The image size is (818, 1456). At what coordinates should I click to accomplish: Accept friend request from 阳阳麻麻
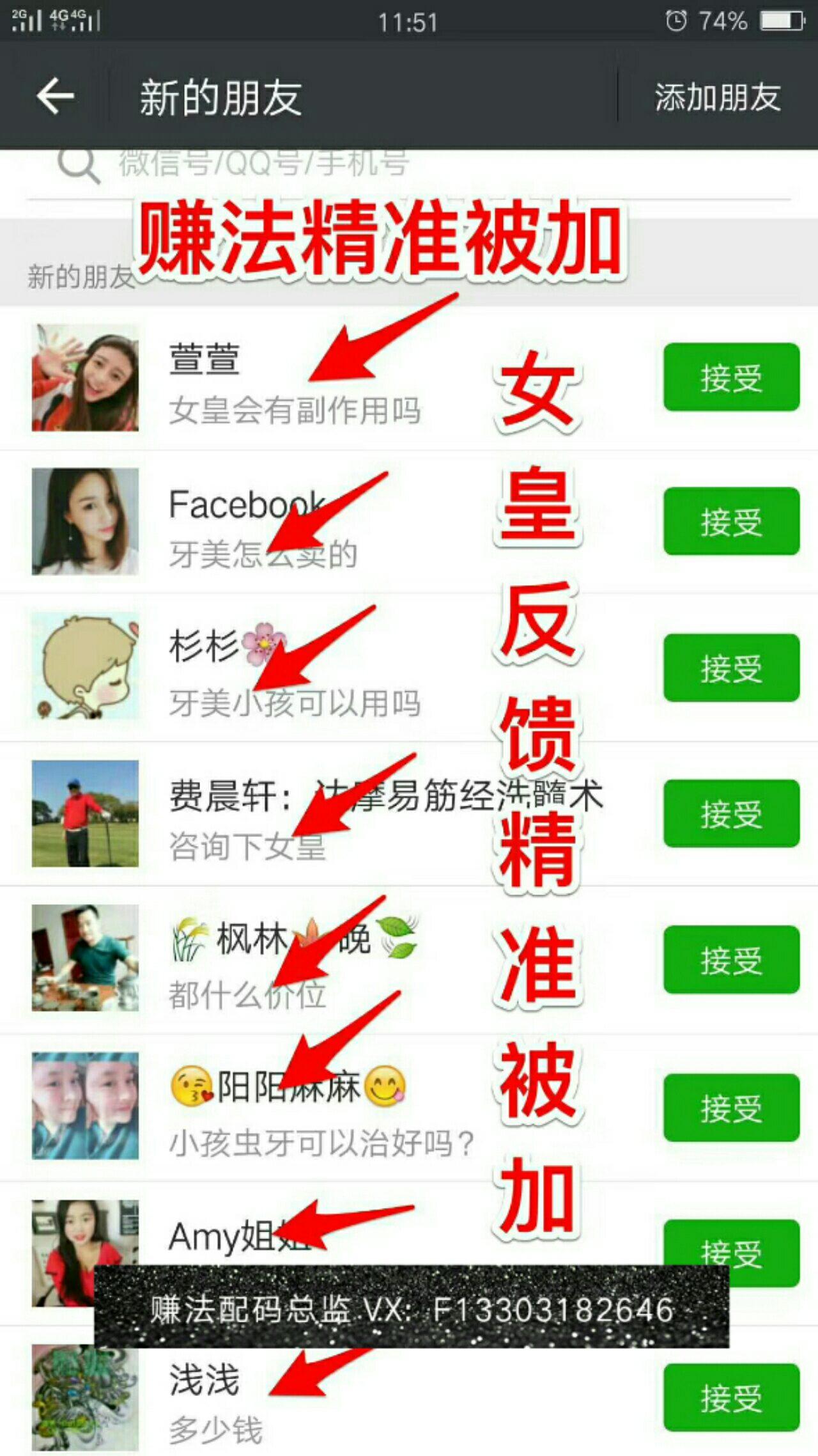731,1108
